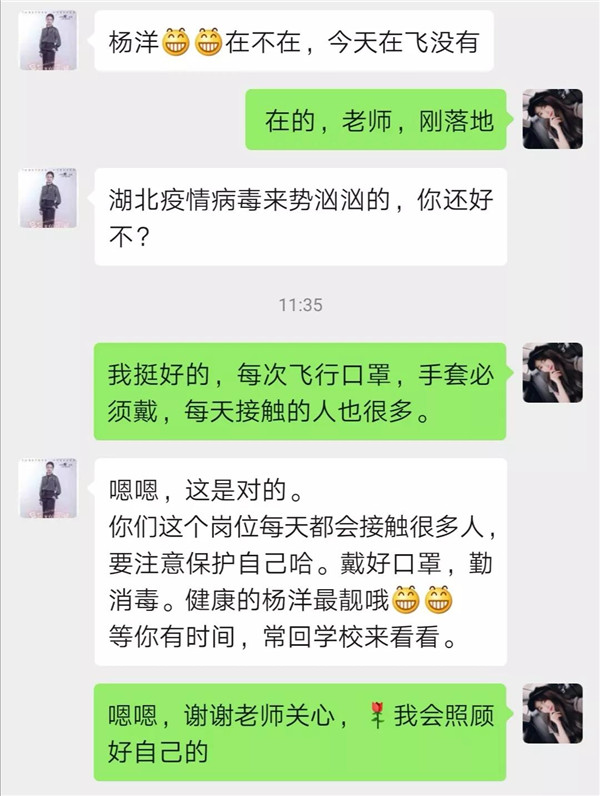Tap the teacher's avatar beside "嗯嗯，这是对的"
Image resolution: width=600 pixels, height=796 pixels.
pyautogui.click(x=48, y=489)
